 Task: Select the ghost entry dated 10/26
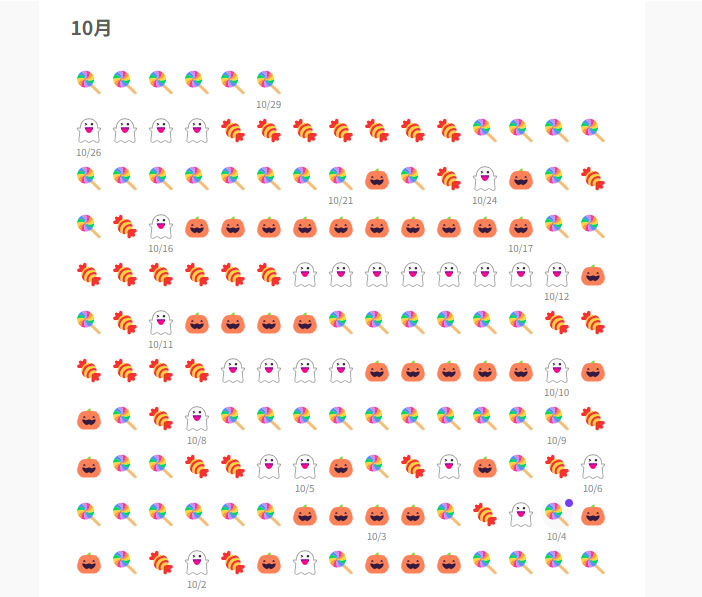point(89,130)
